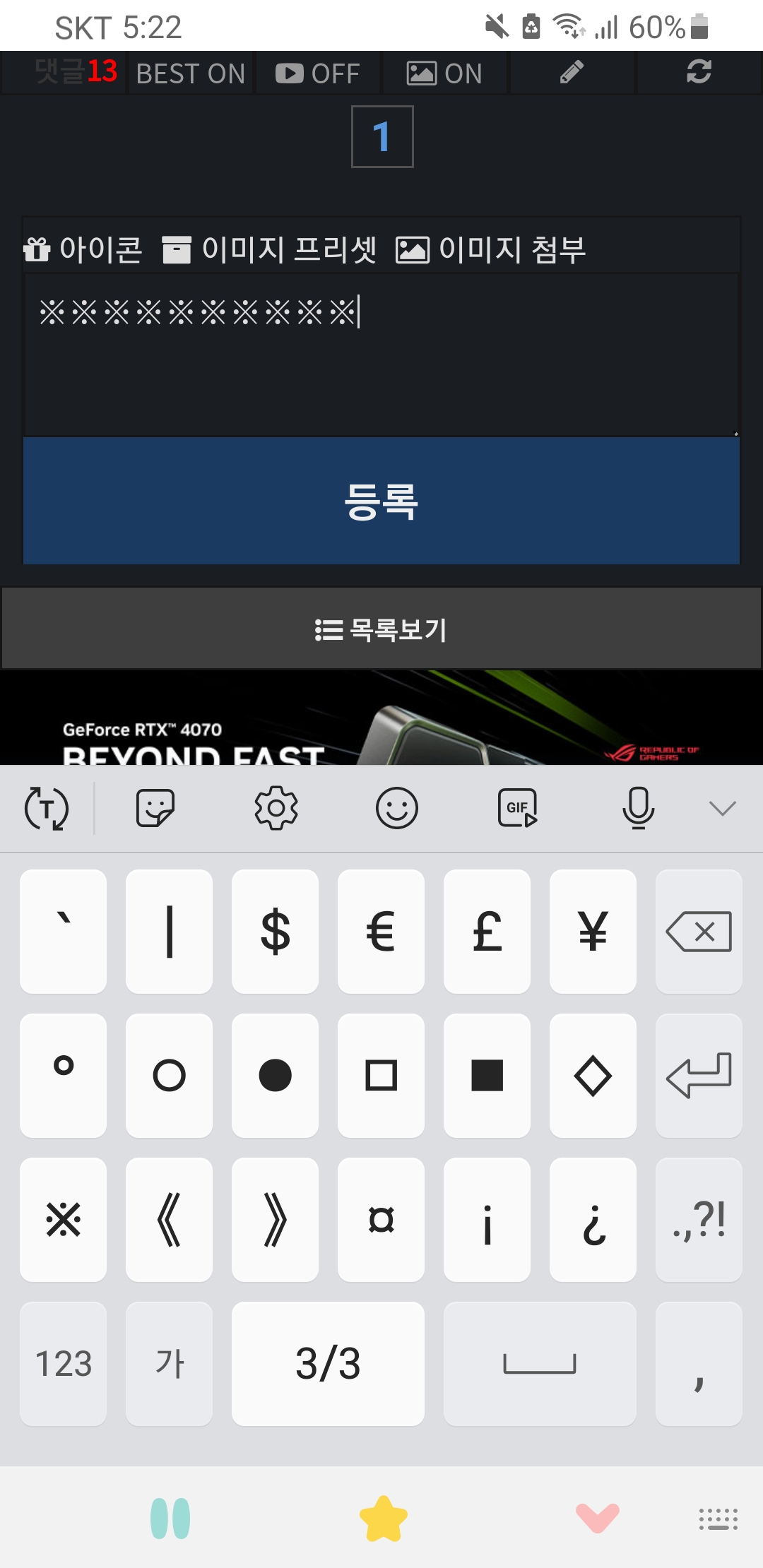Toggle image ON setting for comments
763x1568 pixels.
pyautogui.click(x=444, y=73)
